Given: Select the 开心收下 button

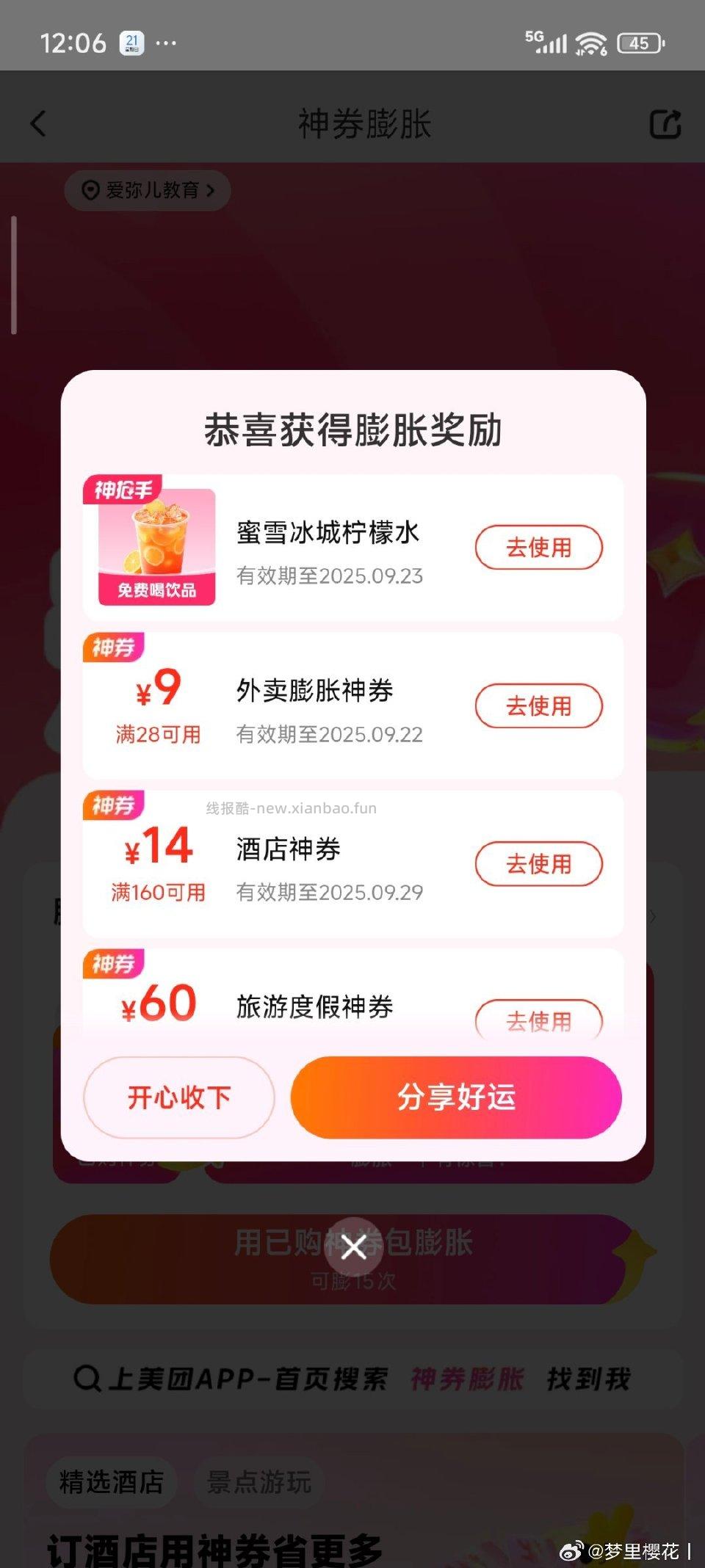Looking at the screenshot, I should tap(178, 1097).
